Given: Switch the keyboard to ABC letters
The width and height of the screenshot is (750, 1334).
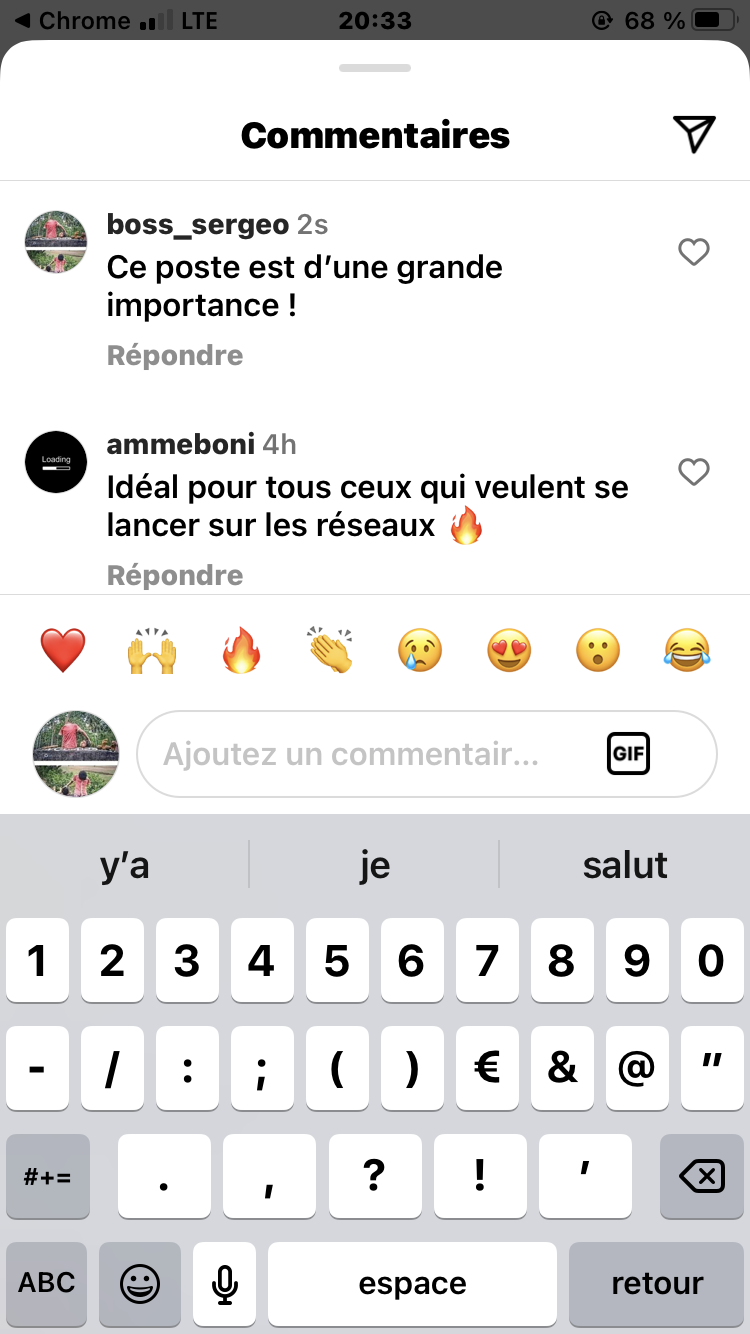Looking at the screenshot, I should [x=47, y=1283].
